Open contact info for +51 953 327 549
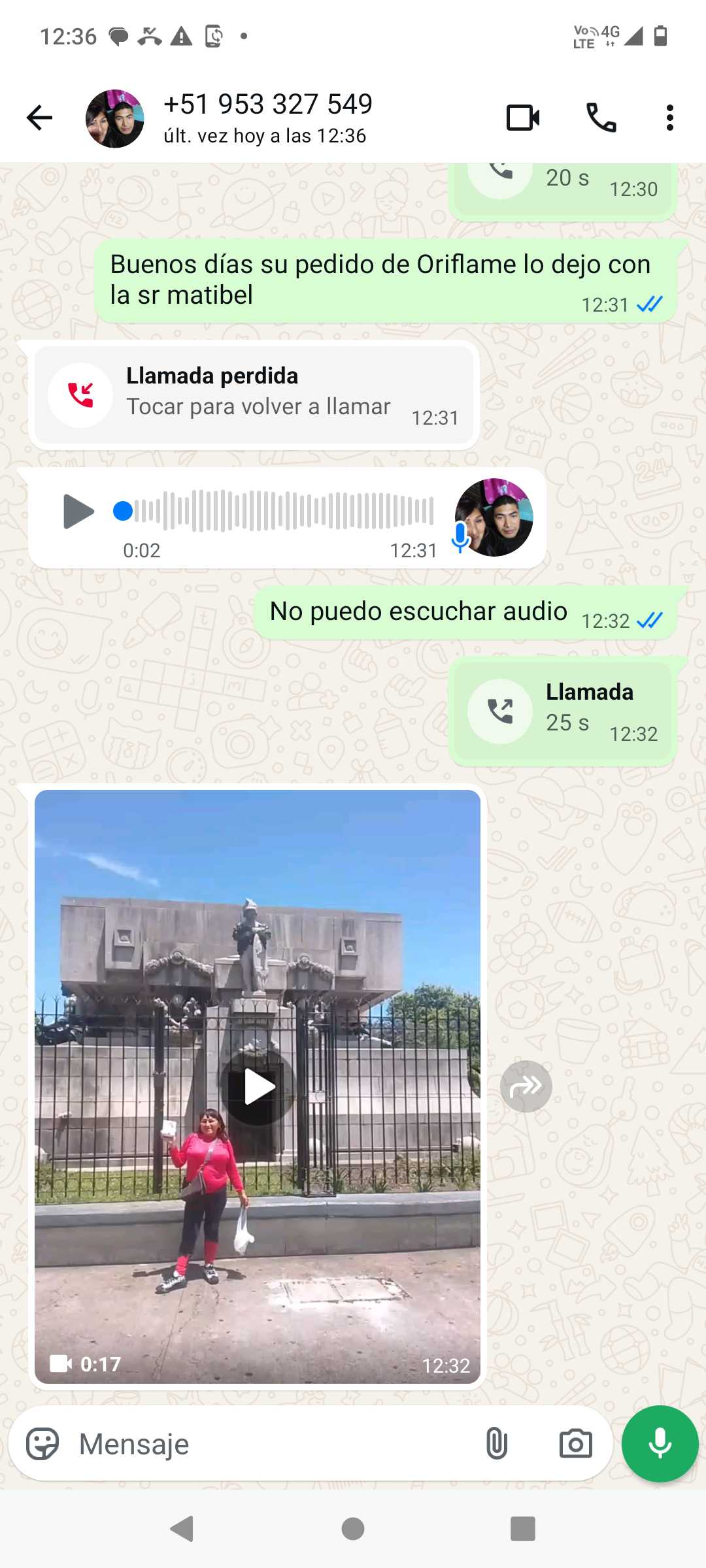 268,118
